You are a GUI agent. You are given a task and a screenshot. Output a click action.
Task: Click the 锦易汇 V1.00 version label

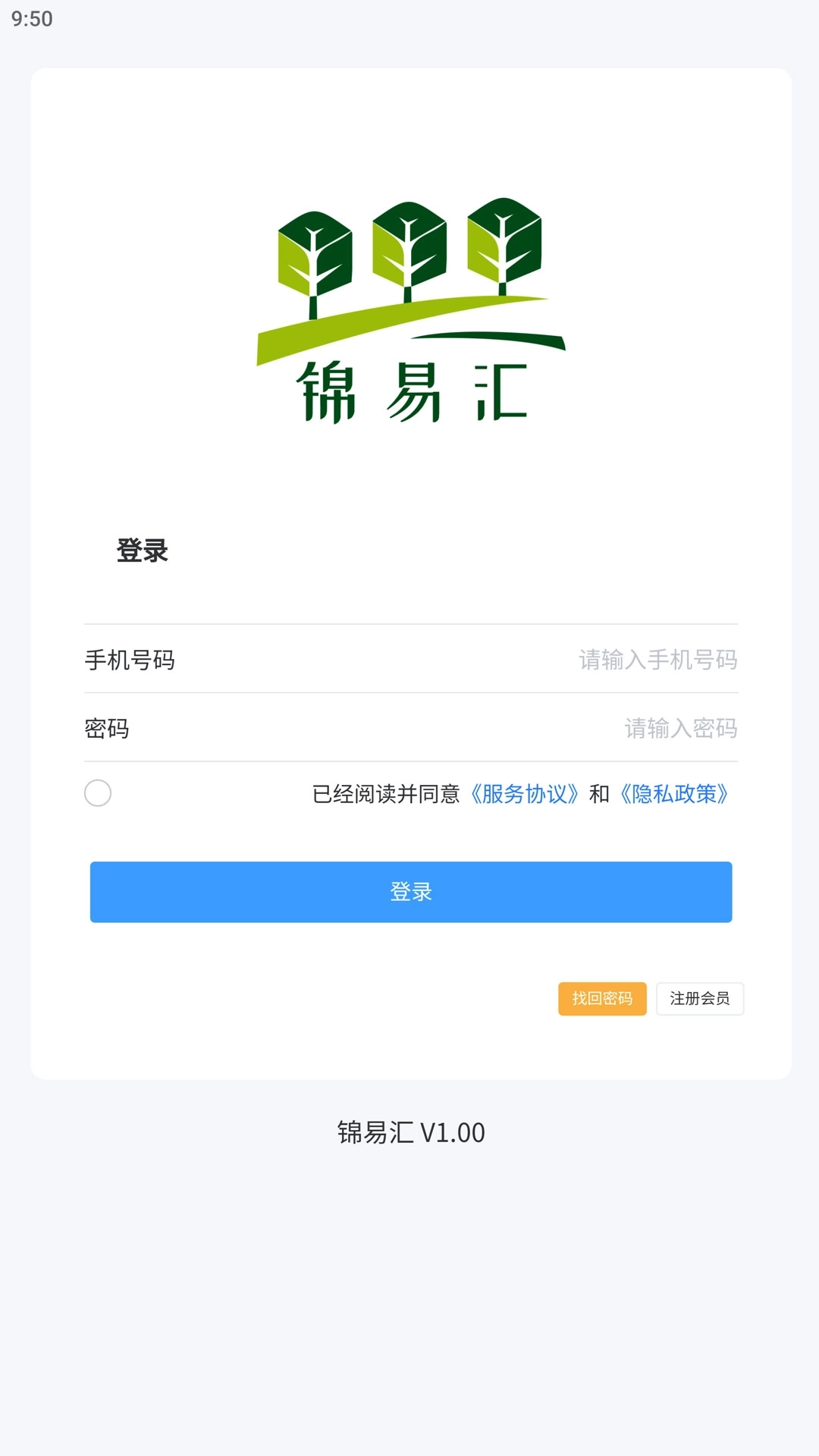pyautogui.click(x=409, y=1133)
